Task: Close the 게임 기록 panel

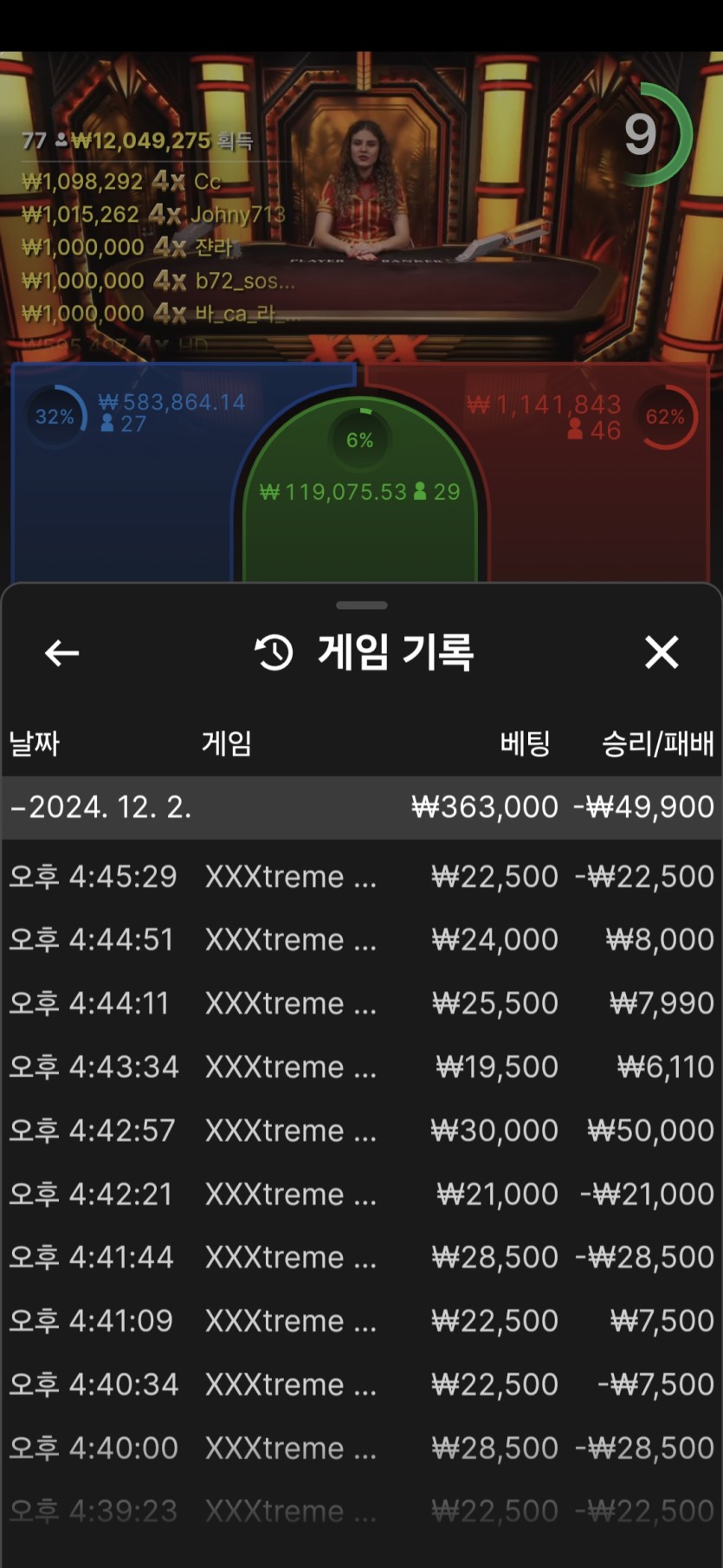Action: (x=662, y=652)
